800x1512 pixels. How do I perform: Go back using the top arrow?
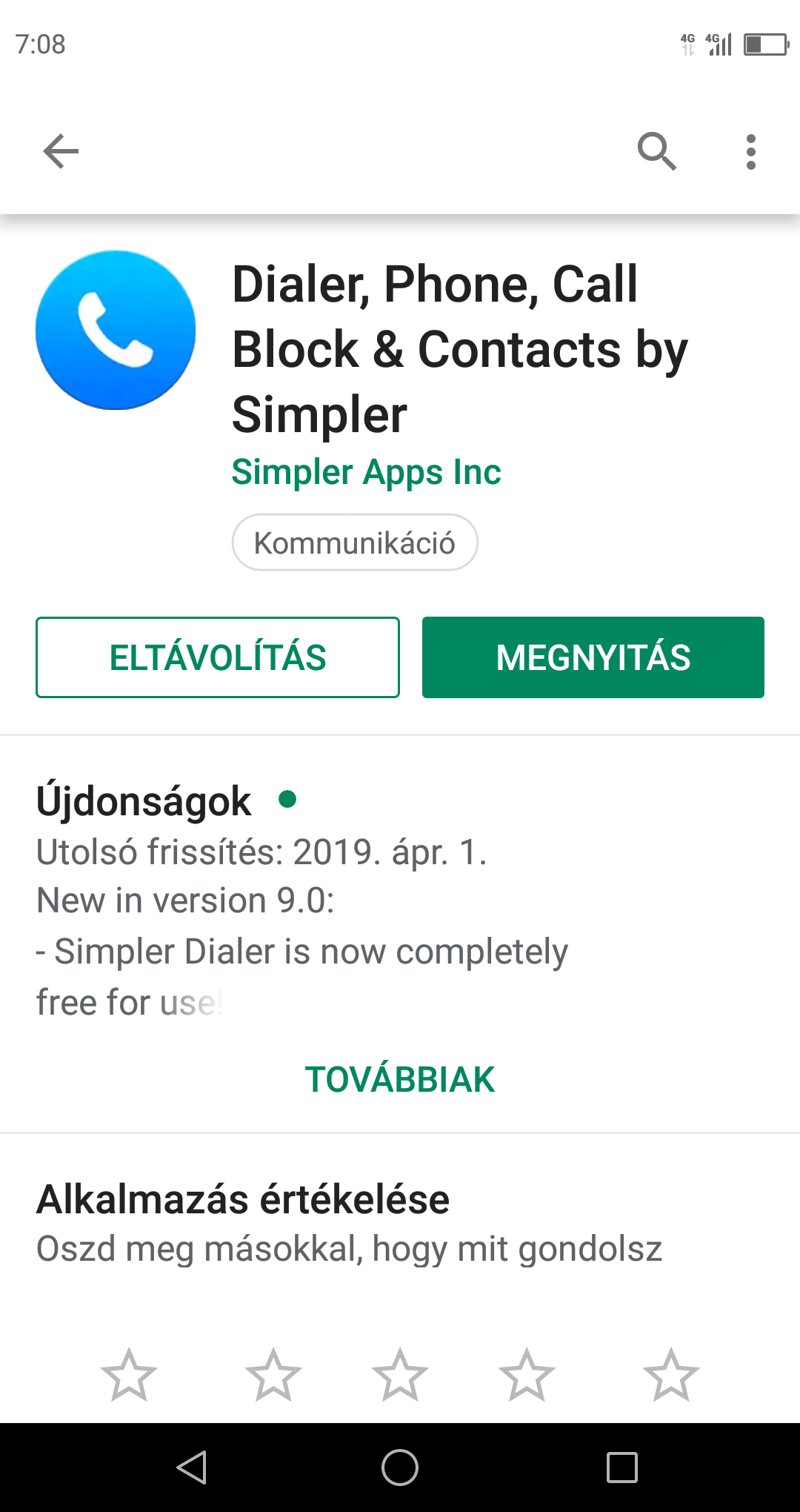61,152
